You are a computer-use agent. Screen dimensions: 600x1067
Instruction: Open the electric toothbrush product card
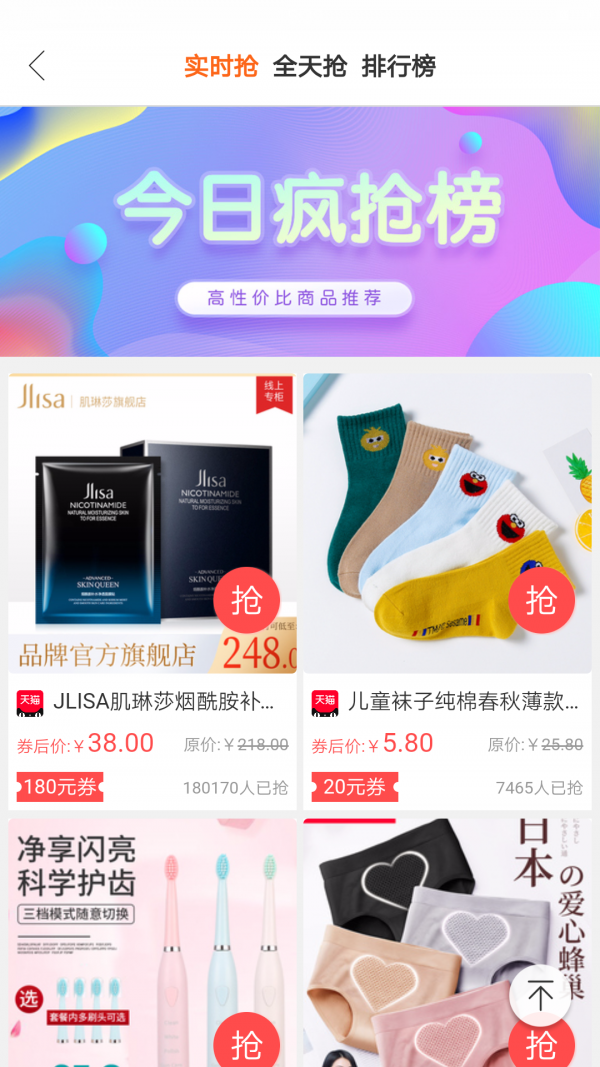(x=152, y=940)
